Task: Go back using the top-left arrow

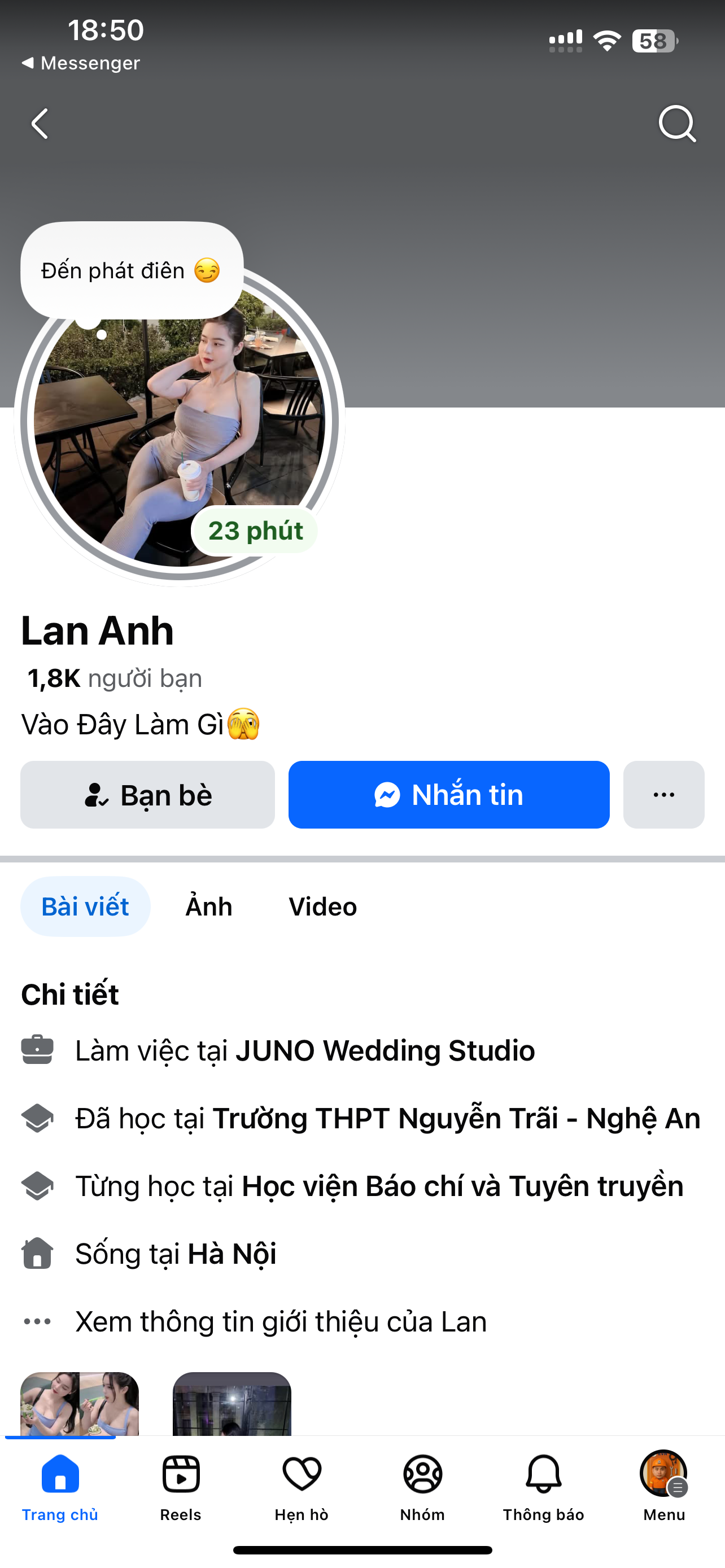Action: coord(40,124)
